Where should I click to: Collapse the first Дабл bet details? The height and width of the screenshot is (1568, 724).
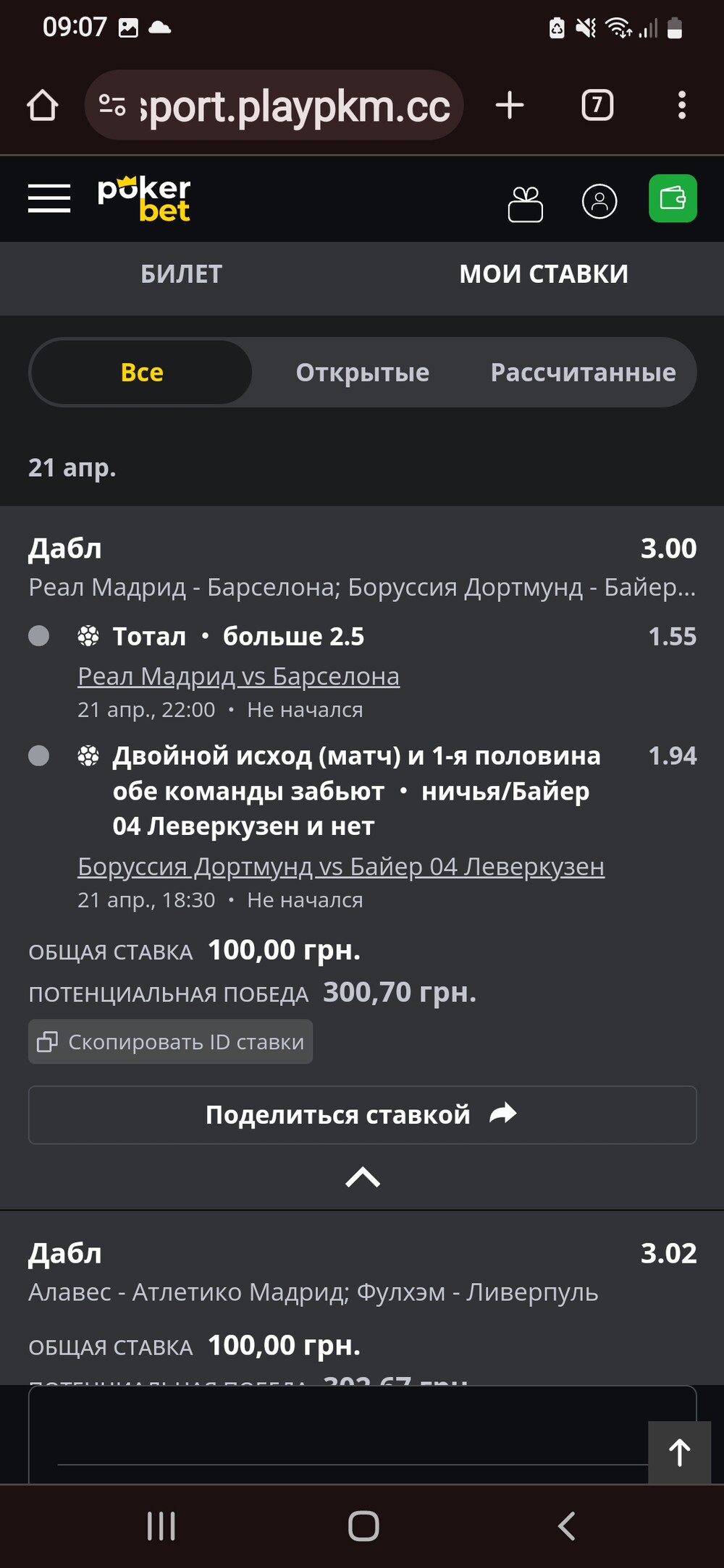click(x=363, y=1177)
